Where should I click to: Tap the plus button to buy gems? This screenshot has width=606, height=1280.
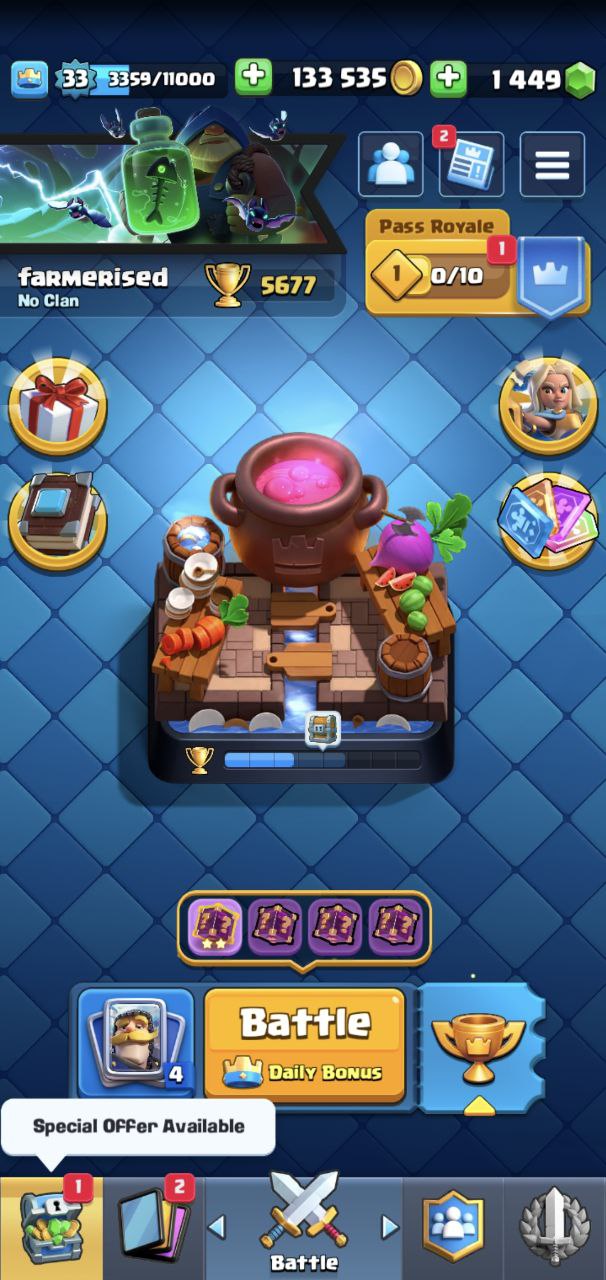[x=449, y=78]
